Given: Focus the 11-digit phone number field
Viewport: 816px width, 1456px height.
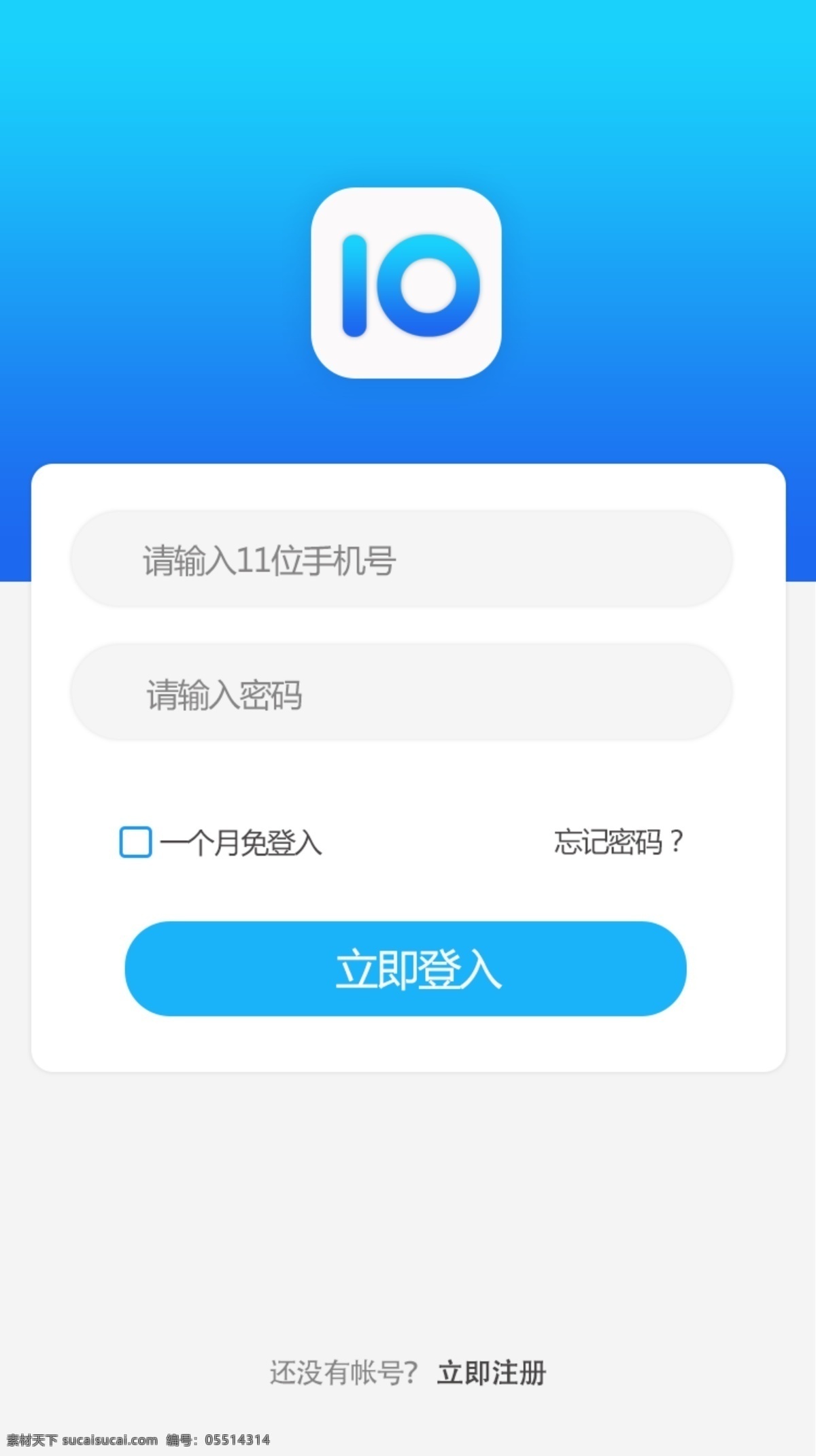Looking at the screenshot, I should coord(401,559).
